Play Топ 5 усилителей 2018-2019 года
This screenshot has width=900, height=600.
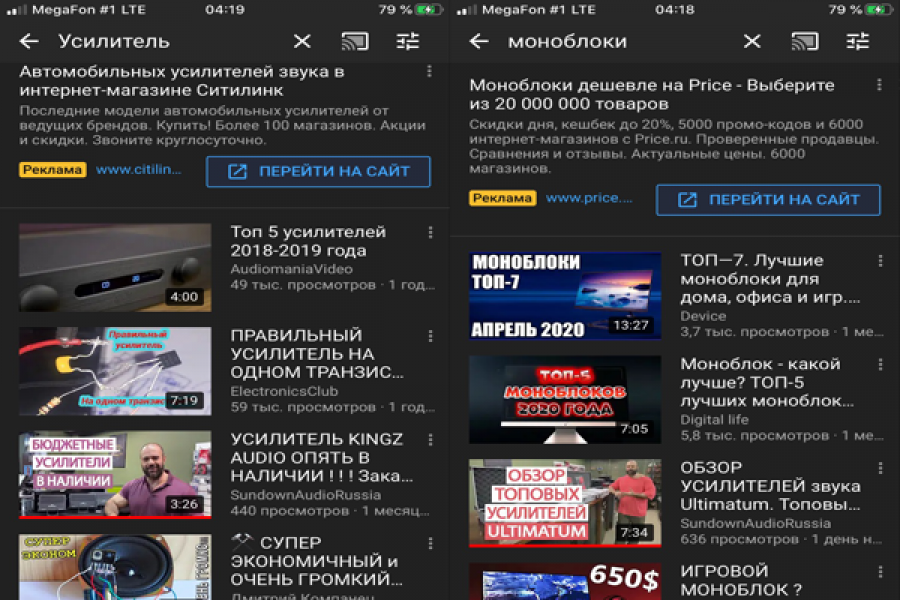(x=115, y=267)
